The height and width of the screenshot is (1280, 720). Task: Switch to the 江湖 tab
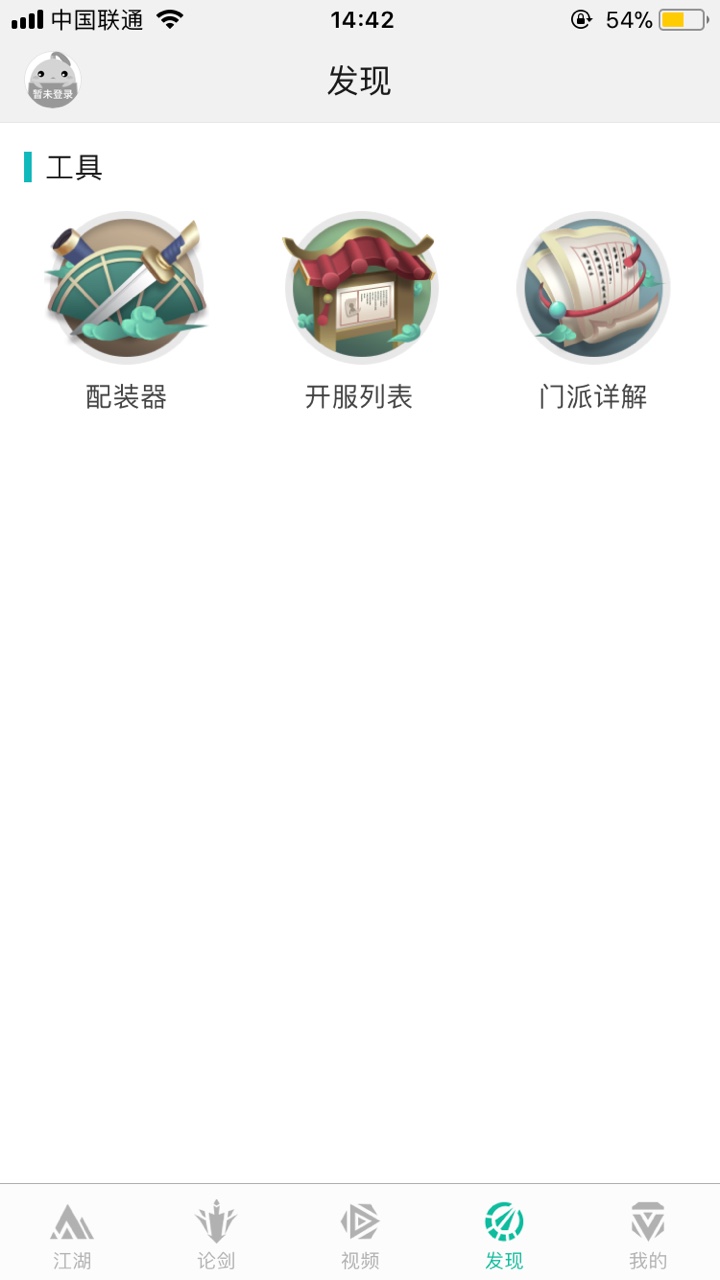[x=72, y=1235]
